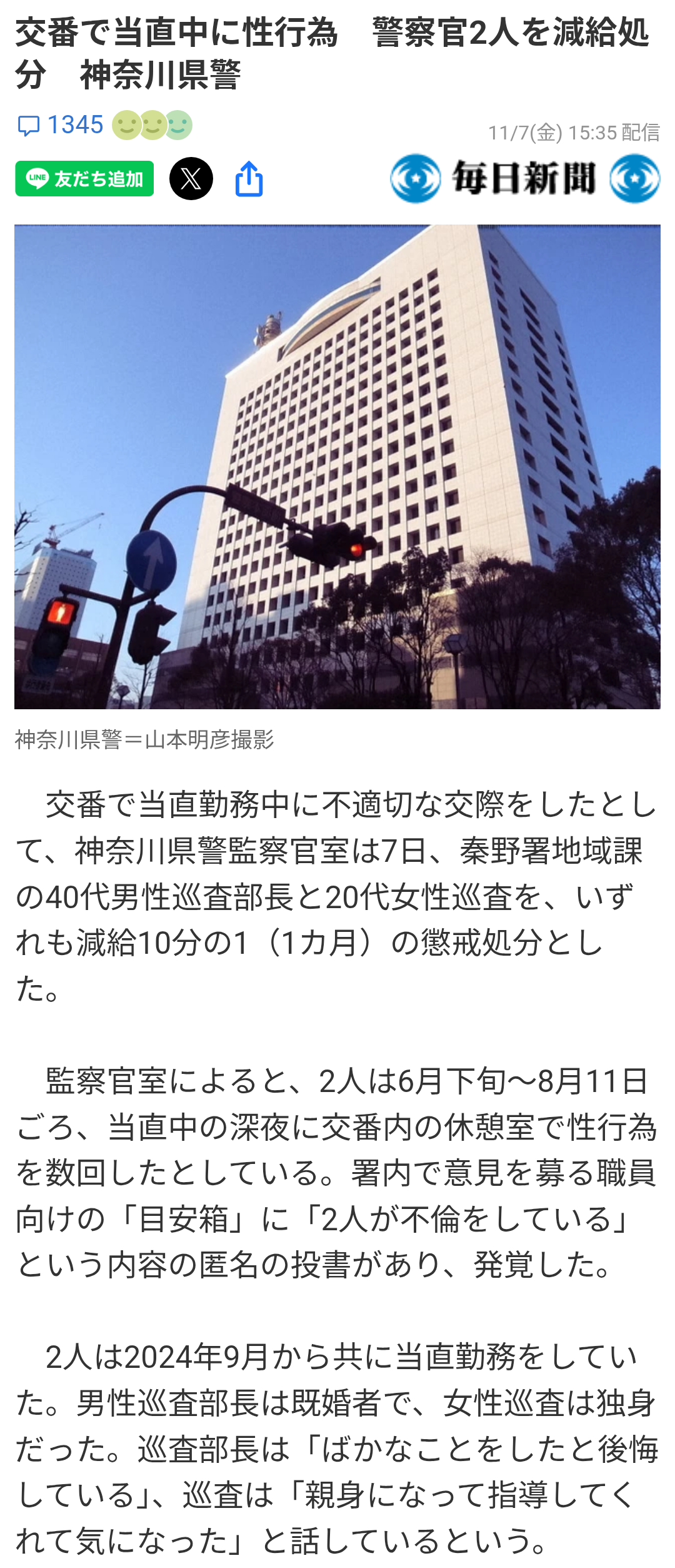Screen dimensions: 675x1568
Task: Open the share sheet icon
Action: tap(249, 179)
